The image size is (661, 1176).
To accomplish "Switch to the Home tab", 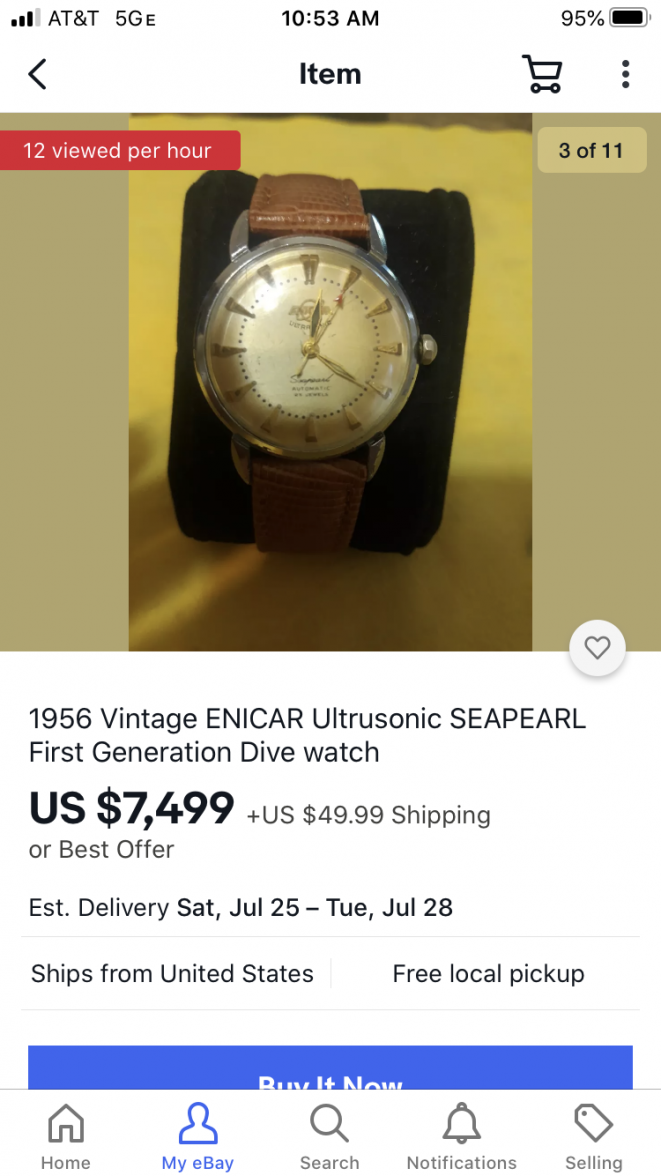I will point(66,1137).
